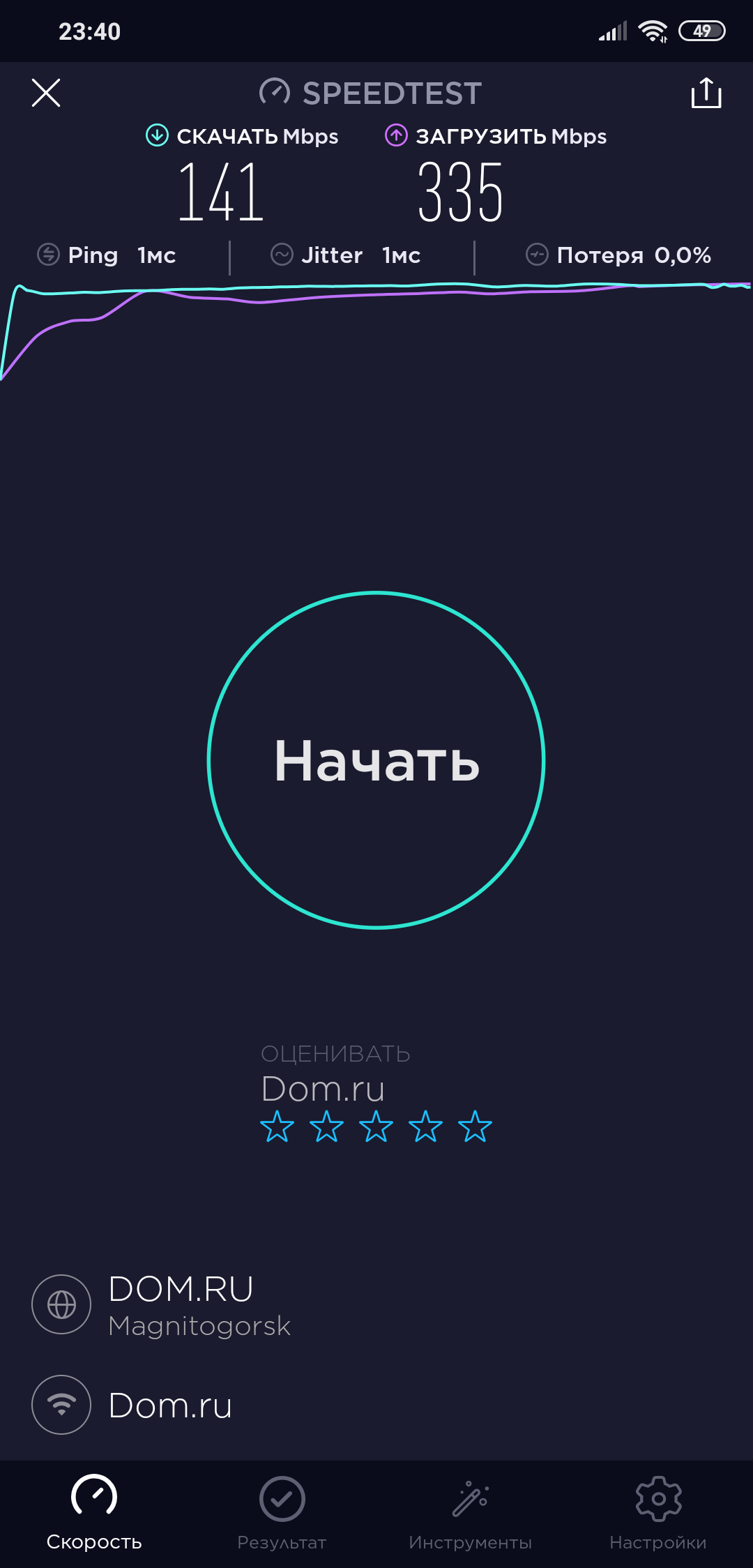Switch to the Результат tab

click(282, 1511)
